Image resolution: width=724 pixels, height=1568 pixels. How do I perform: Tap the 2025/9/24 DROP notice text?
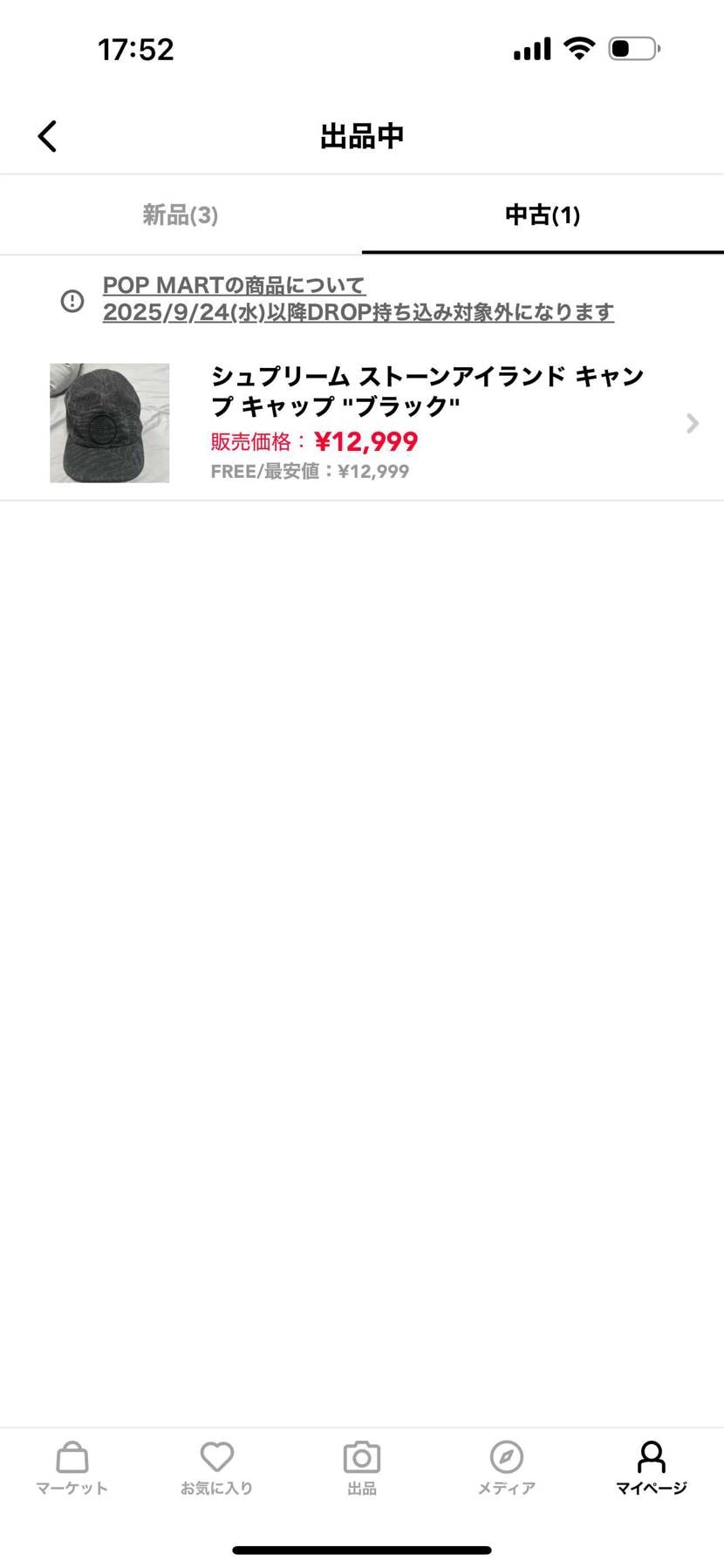(358, 313)
